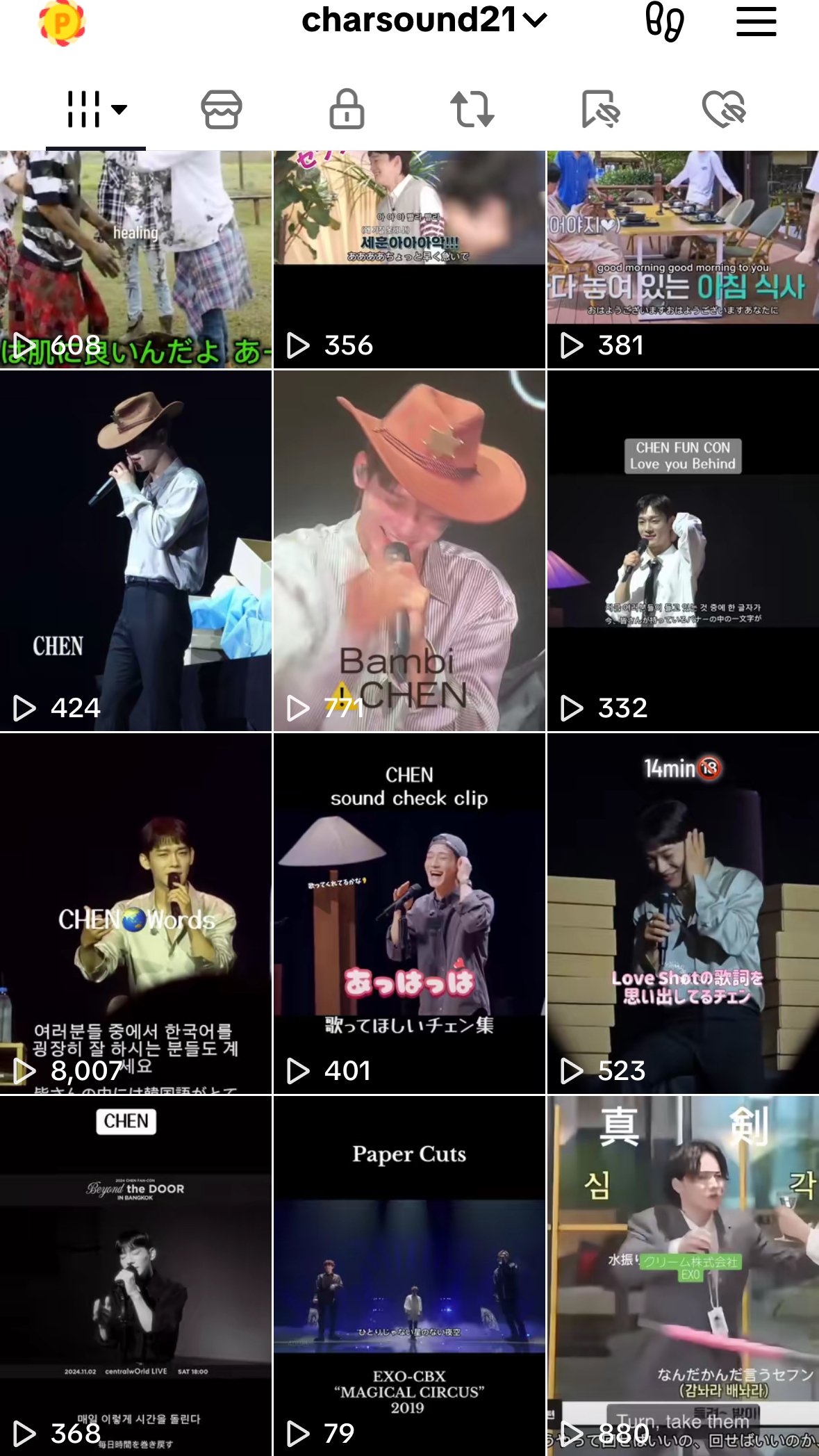Open the CHEN FUN CON Love you Behind video
Screen dimensions: 819x1456
(x=683, y=550)
